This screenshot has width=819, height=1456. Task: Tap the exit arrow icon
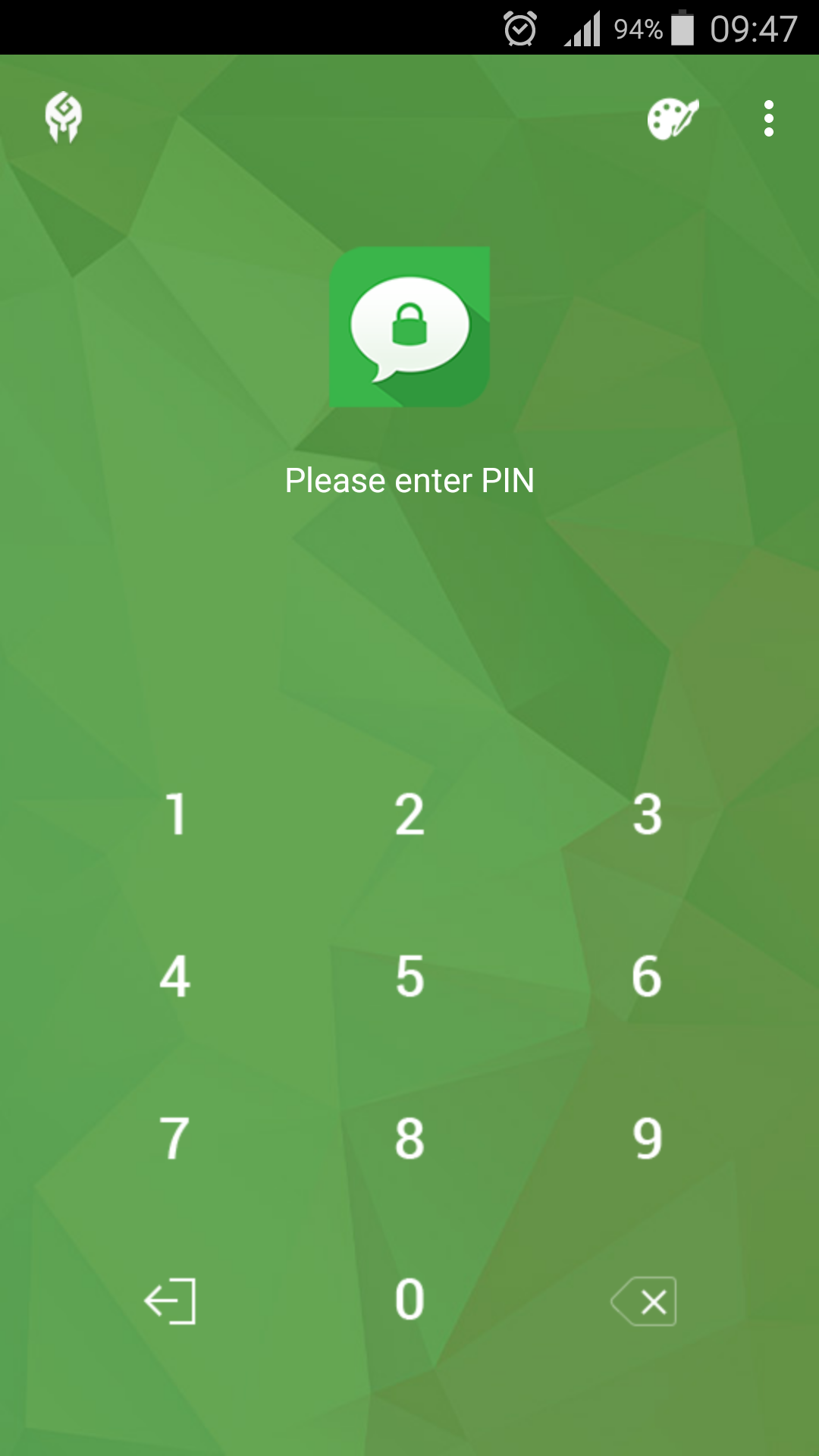click(171, 1301)
